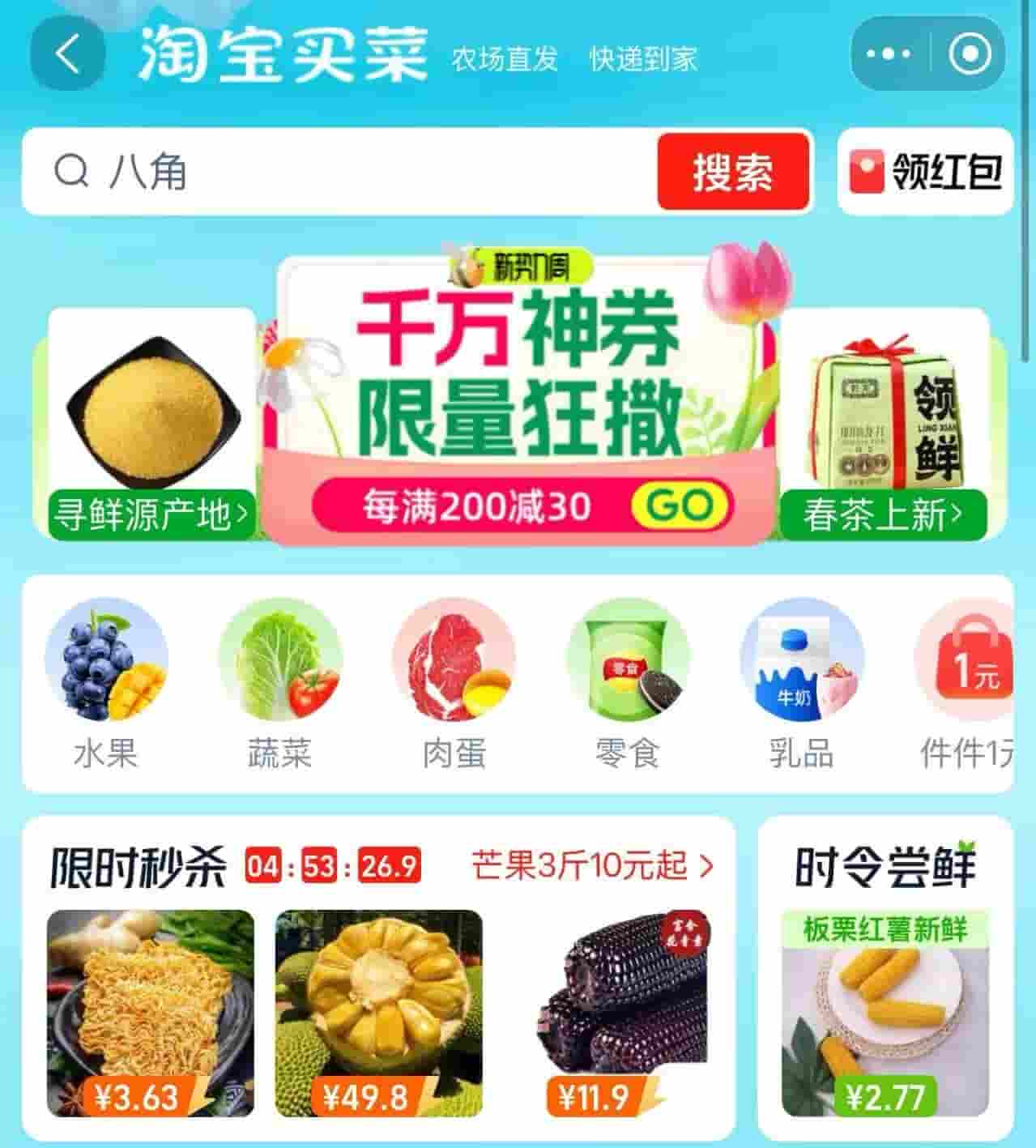This screenshot has height=1148, width=1036.
Task: Open the 芒果3斤10元起 link
Action: (x=592, y=866)
